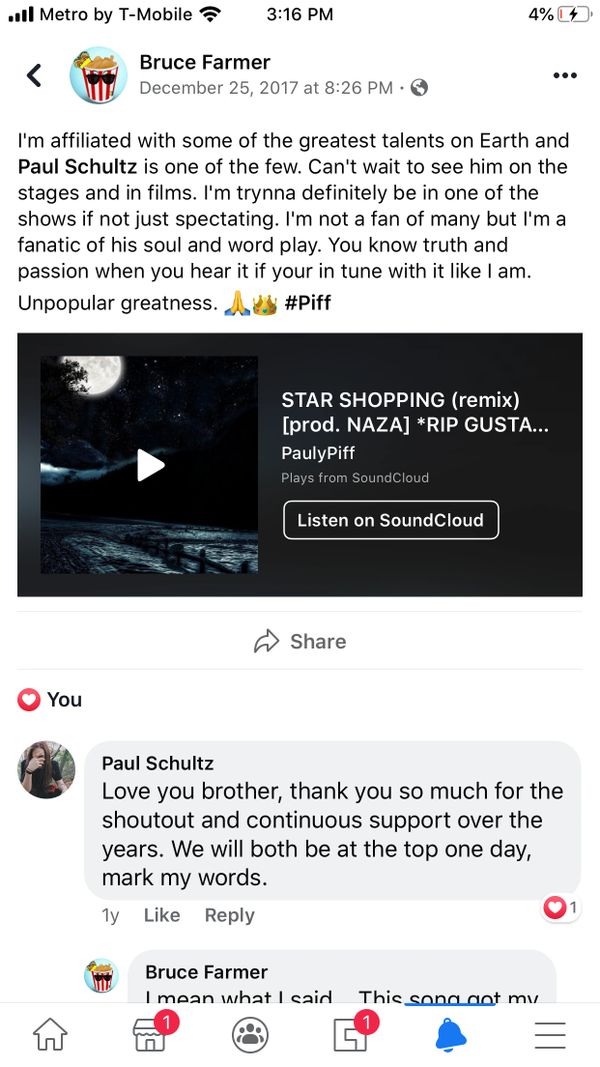Viewport: 600px width, 1067px height.
Task: View who reacted to the post
Action: point(50,699)
